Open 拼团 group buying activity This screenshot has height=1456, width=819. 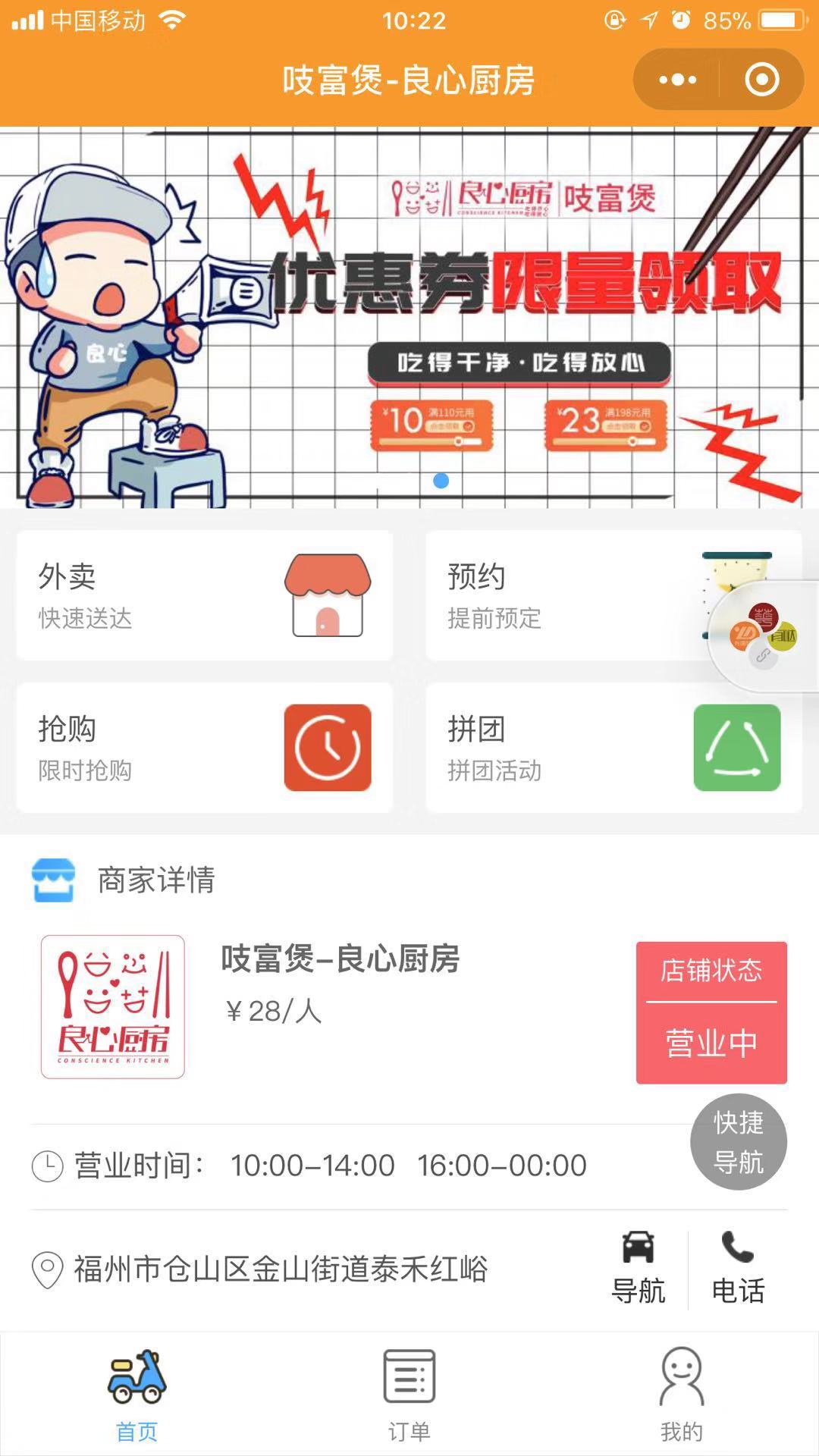click(613, 748)
